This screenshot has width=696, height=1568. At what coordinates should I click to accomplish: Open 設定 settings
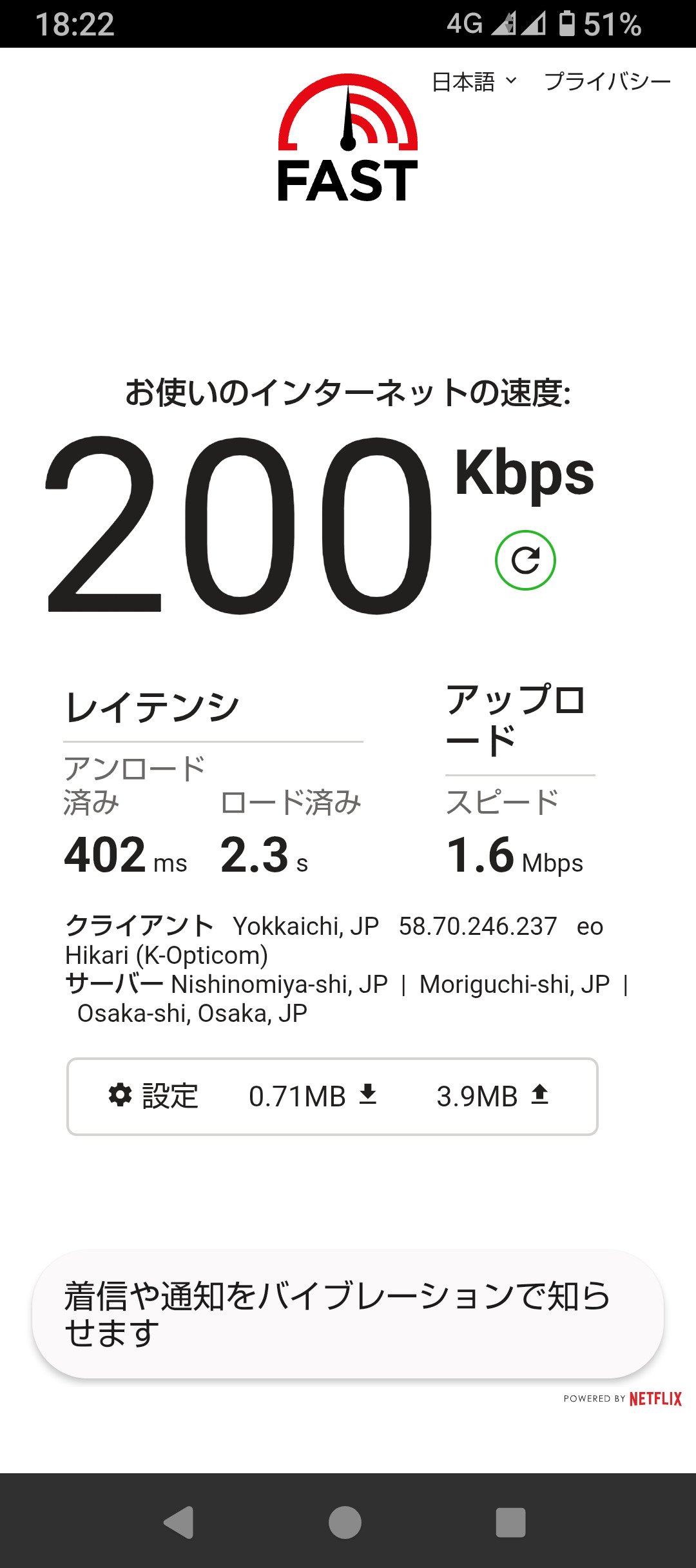pos(153,1096)
